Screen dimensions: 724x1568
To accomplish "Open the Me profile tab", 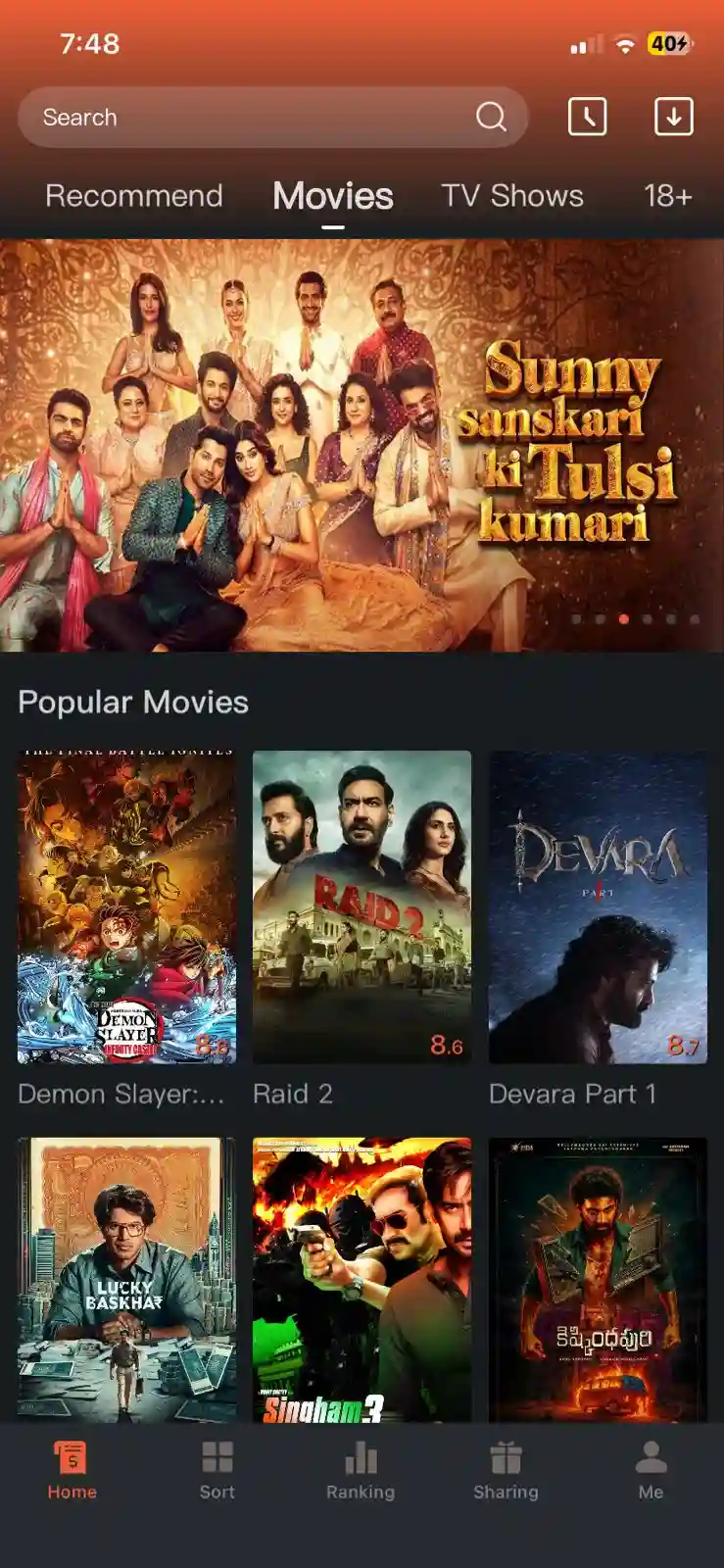I will (x=651, y=1470).
